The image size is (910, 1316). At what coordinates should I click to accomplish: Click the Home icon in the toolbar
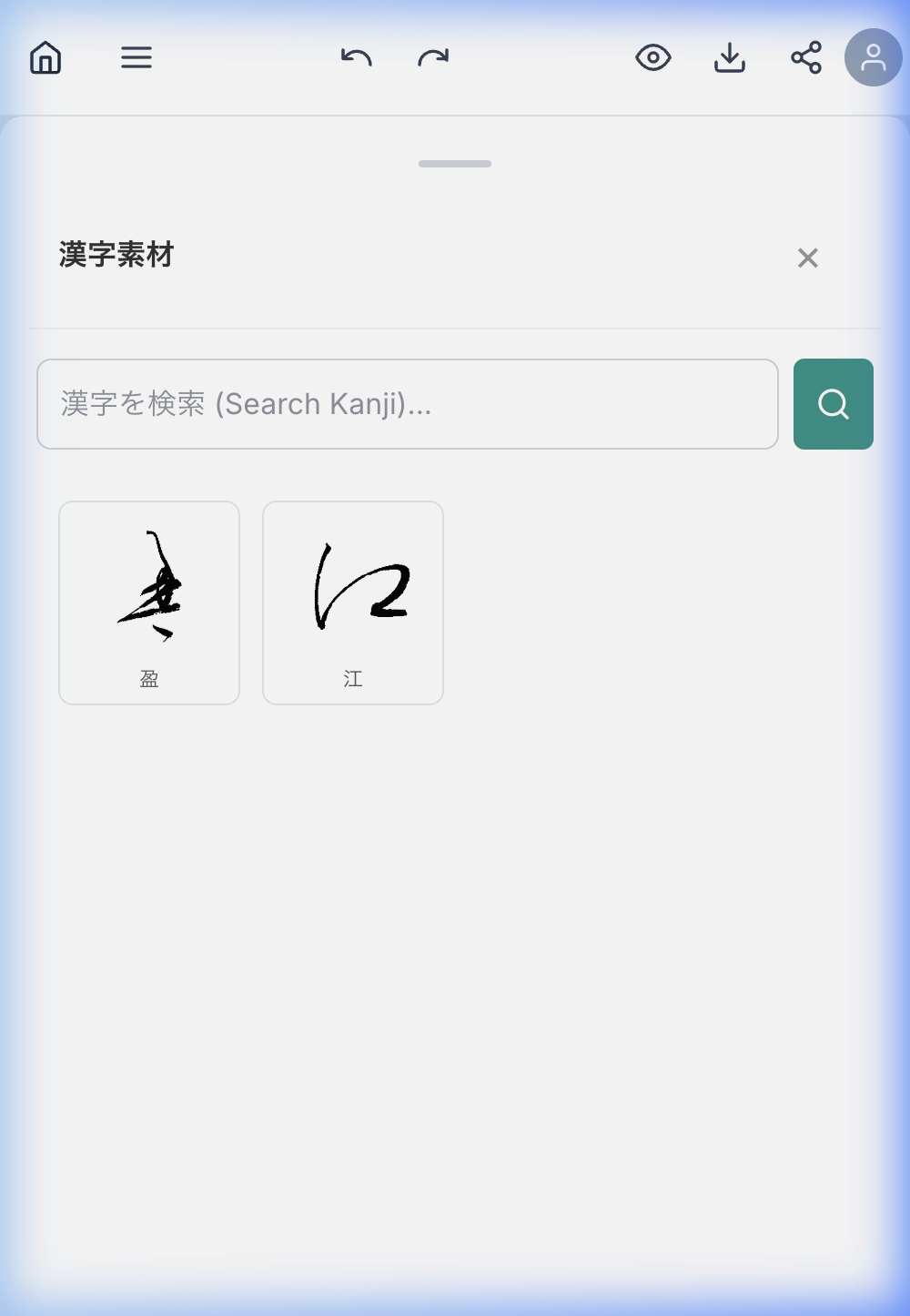pos(45,57)
